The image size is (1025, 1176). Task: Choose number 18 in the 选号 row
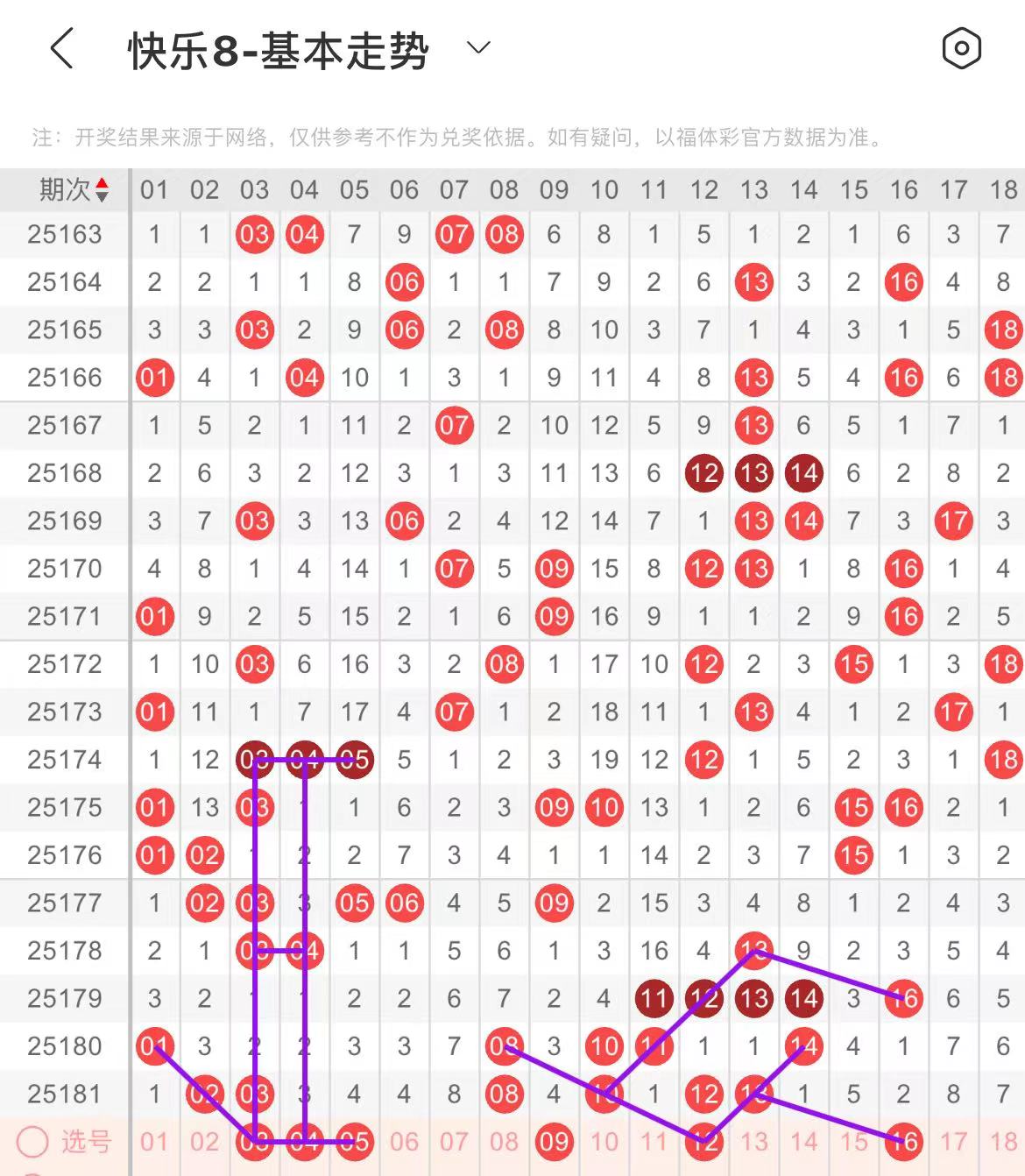pos(1003,1142)
